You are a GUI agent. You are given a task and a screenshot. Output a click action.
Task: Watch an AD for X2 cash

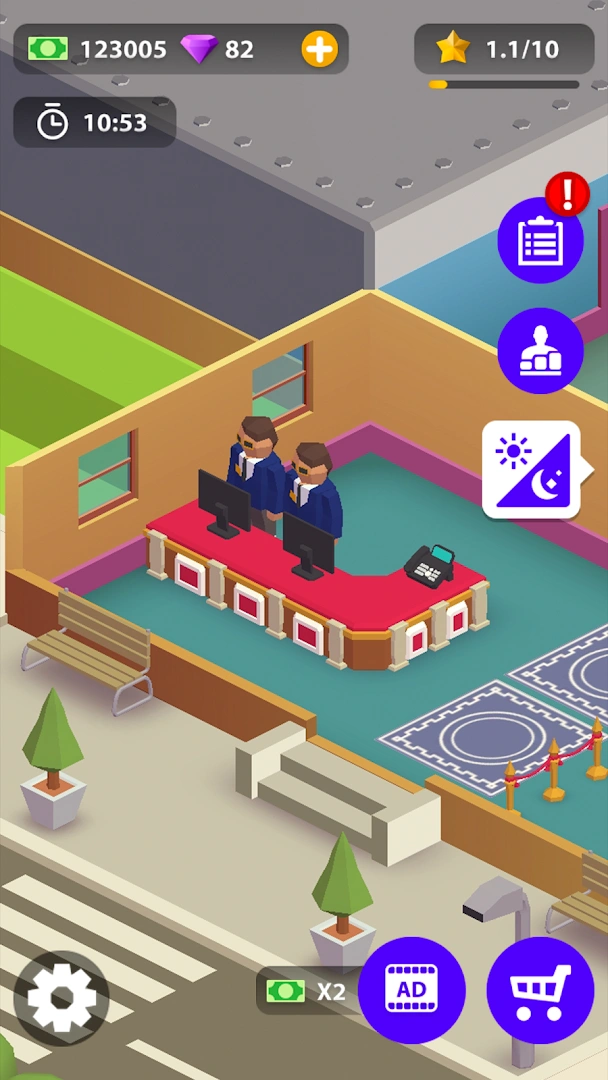[x=411, y=990]
